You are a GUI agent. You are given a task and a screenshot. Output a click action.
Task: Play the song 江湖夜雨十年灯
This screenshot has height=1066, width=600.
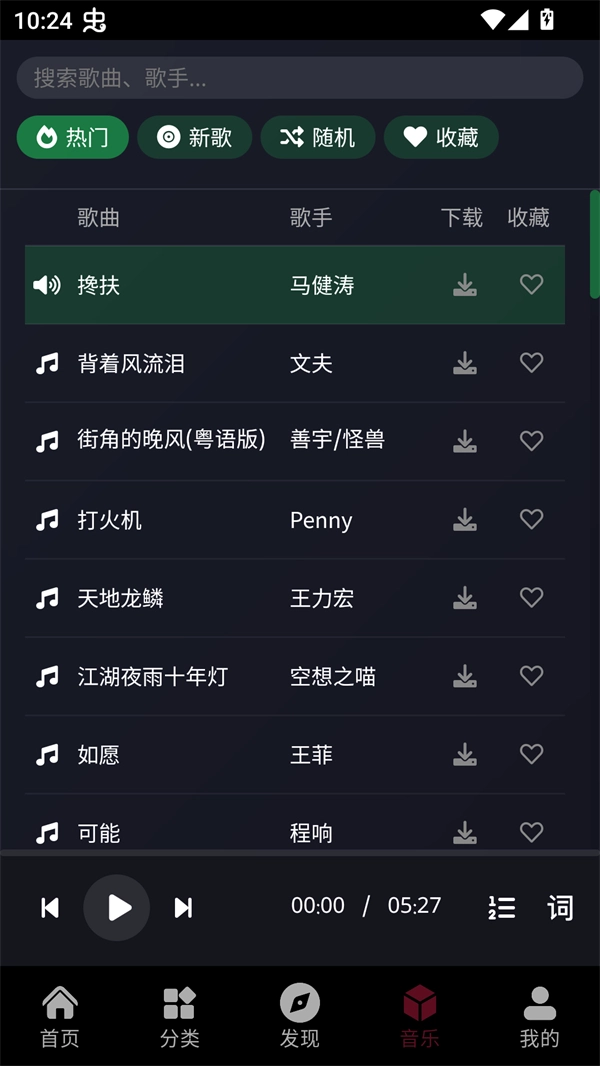tap(152, 676)
